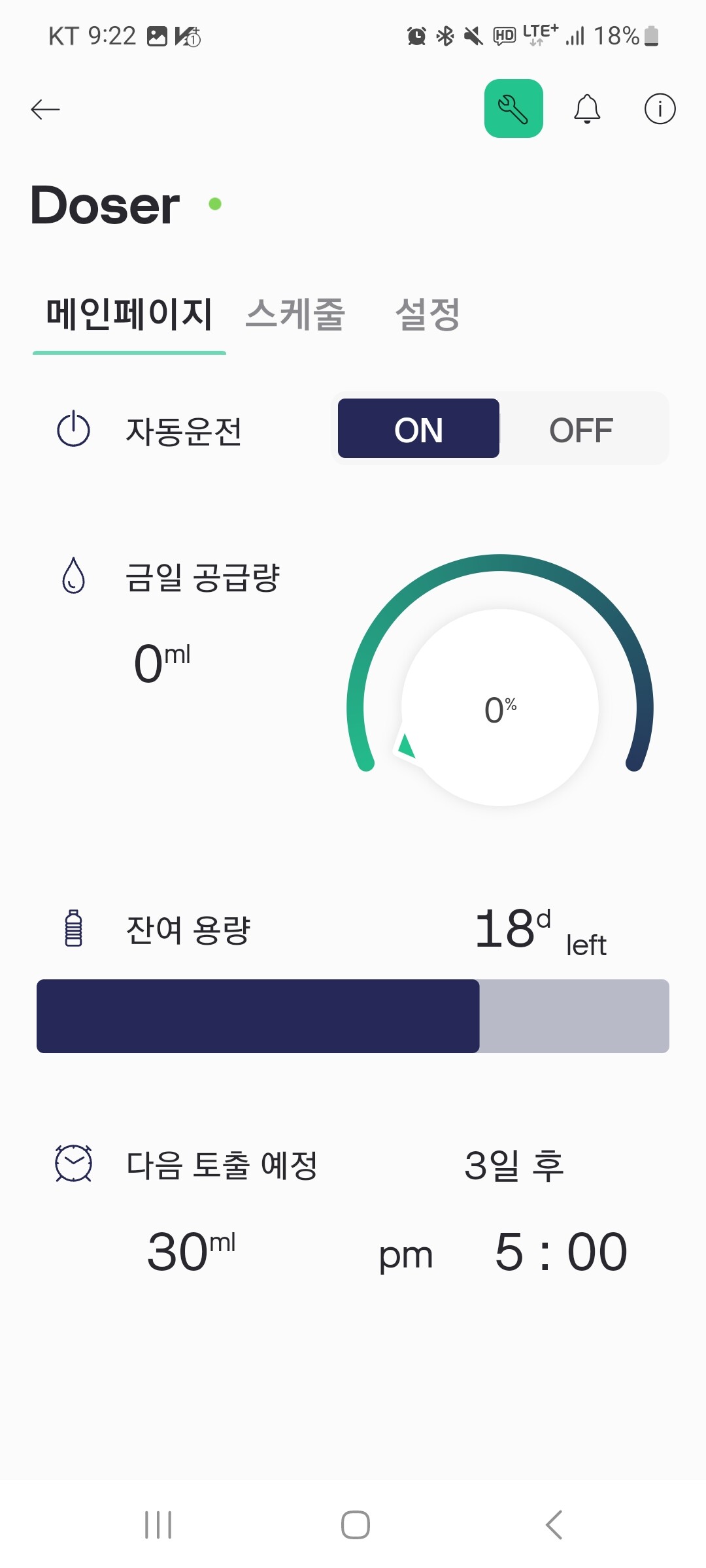The width and height of the screenshot is (706, 1568).
Task: Open the green wrench maintenance button
Action: point(514,108)
